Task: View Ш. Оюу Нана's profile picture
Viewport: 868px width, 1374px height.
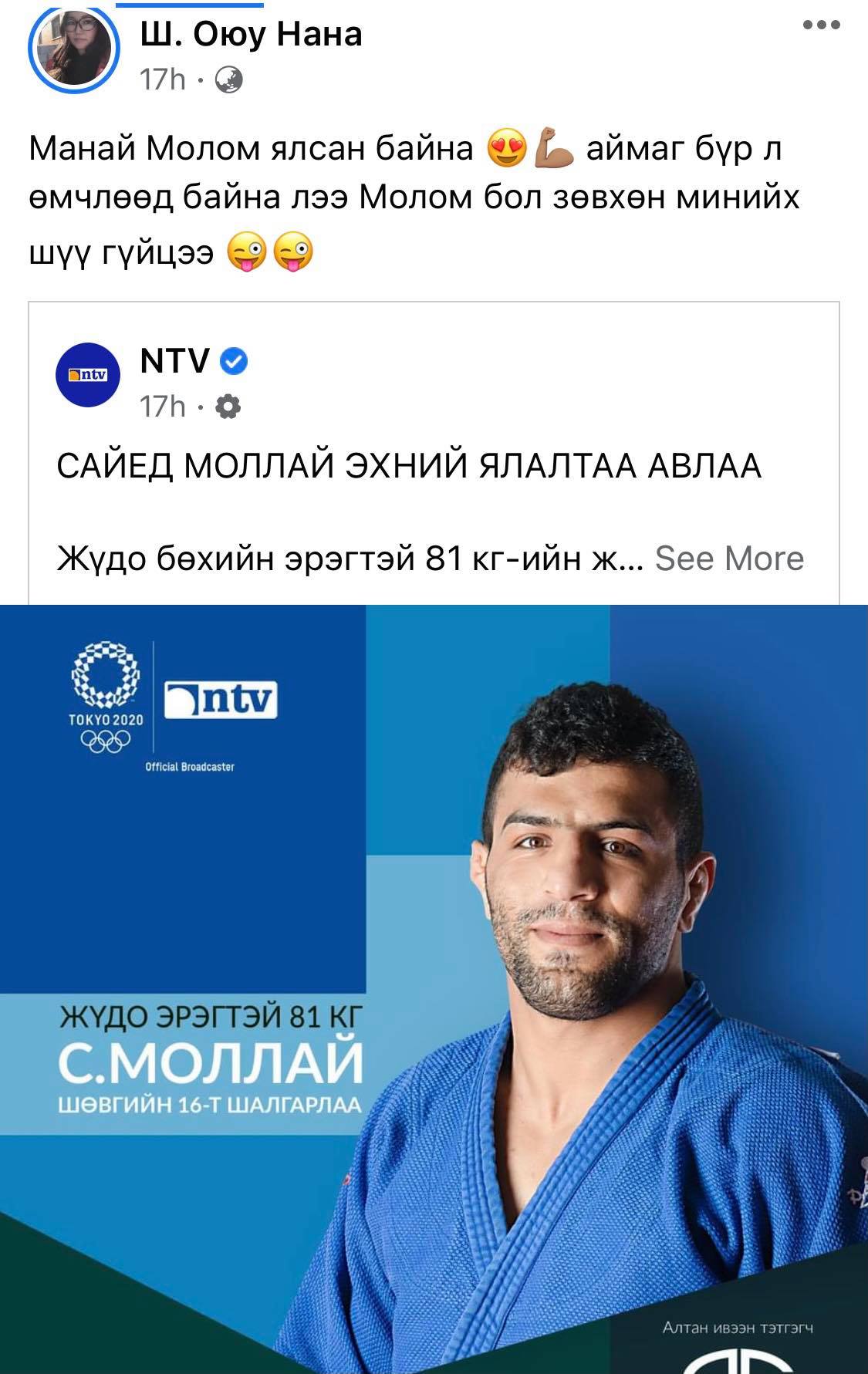Action: click(73, 48)
